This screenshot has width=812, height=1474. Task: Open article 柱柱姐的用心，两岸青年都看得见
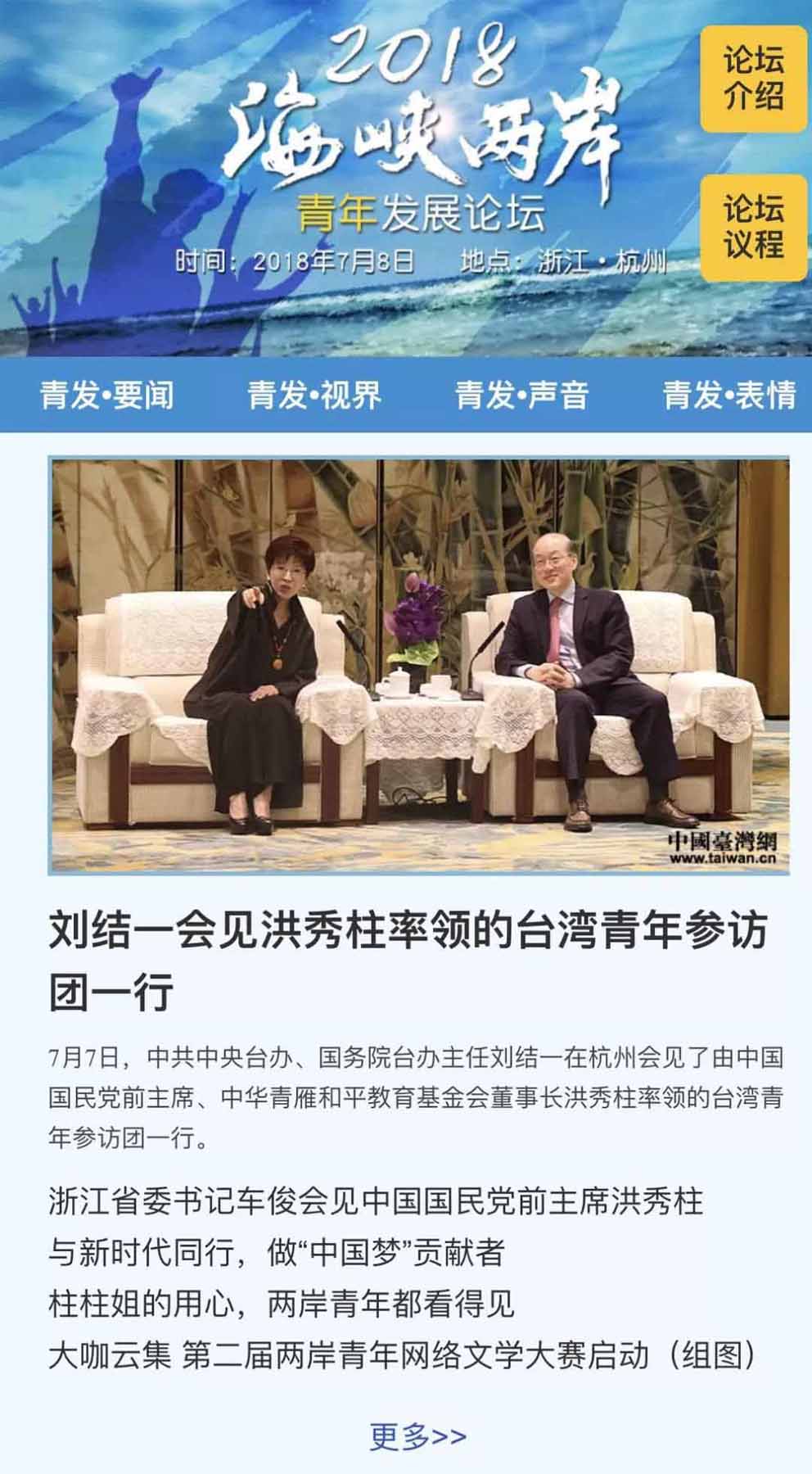click(x=281, y=1303)
